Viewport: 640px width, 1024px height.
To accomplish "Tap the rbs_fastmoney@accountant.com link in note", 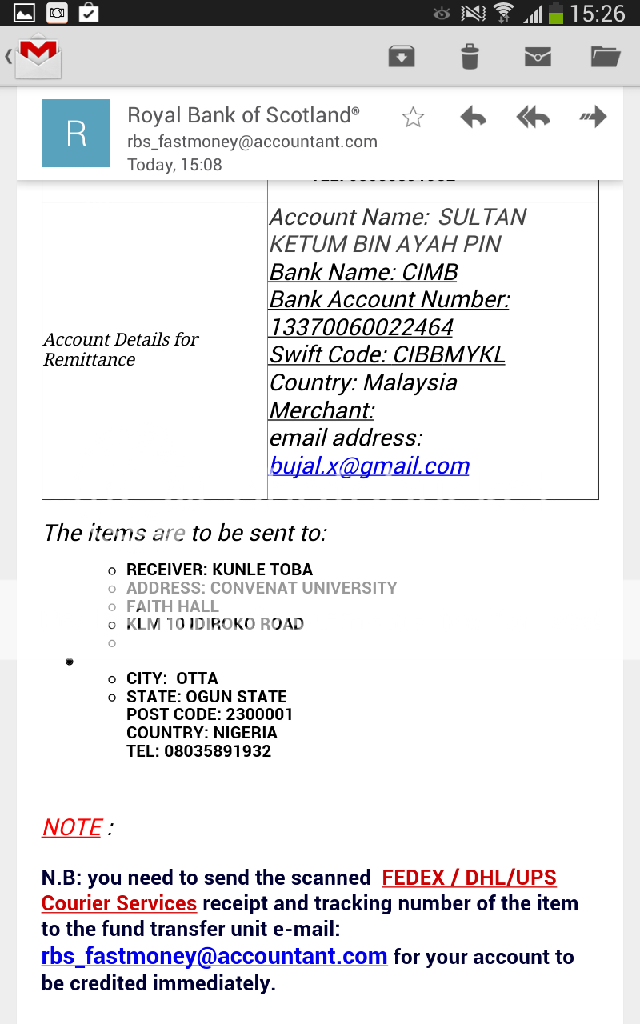I will (214, 956).
